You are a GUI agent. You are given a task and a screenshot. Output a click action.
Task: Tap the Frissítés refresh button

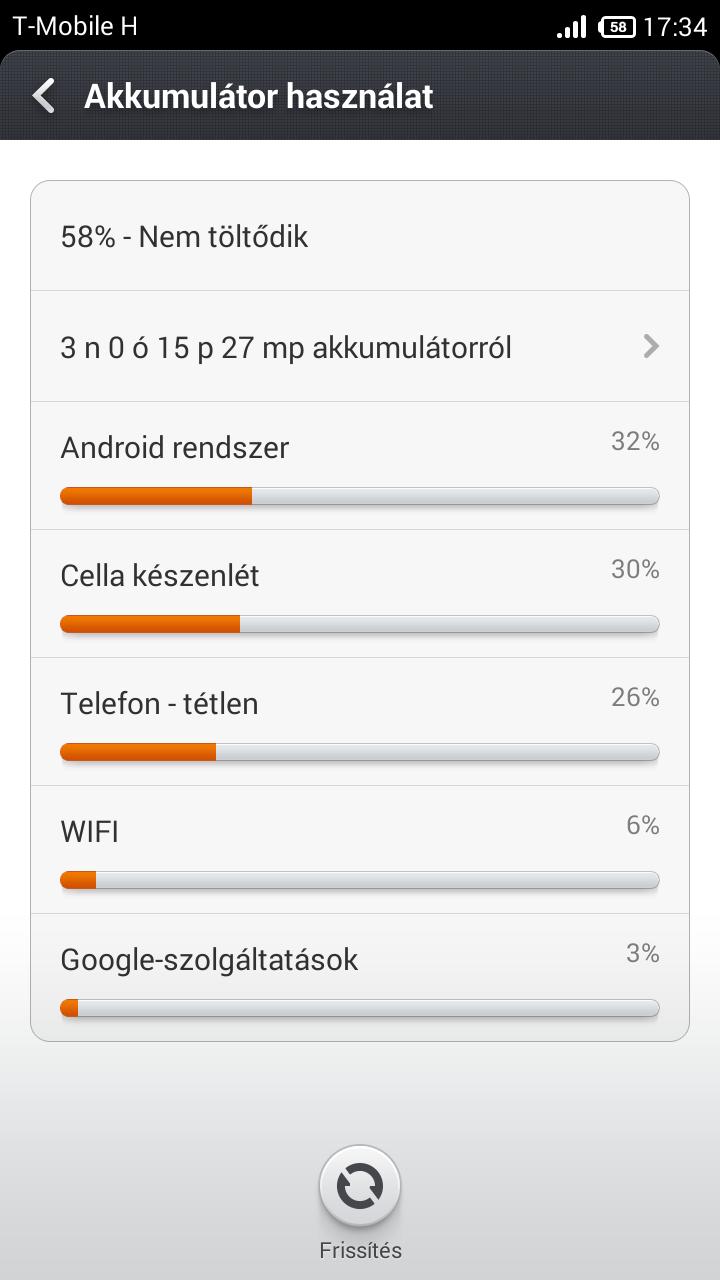360,1187
